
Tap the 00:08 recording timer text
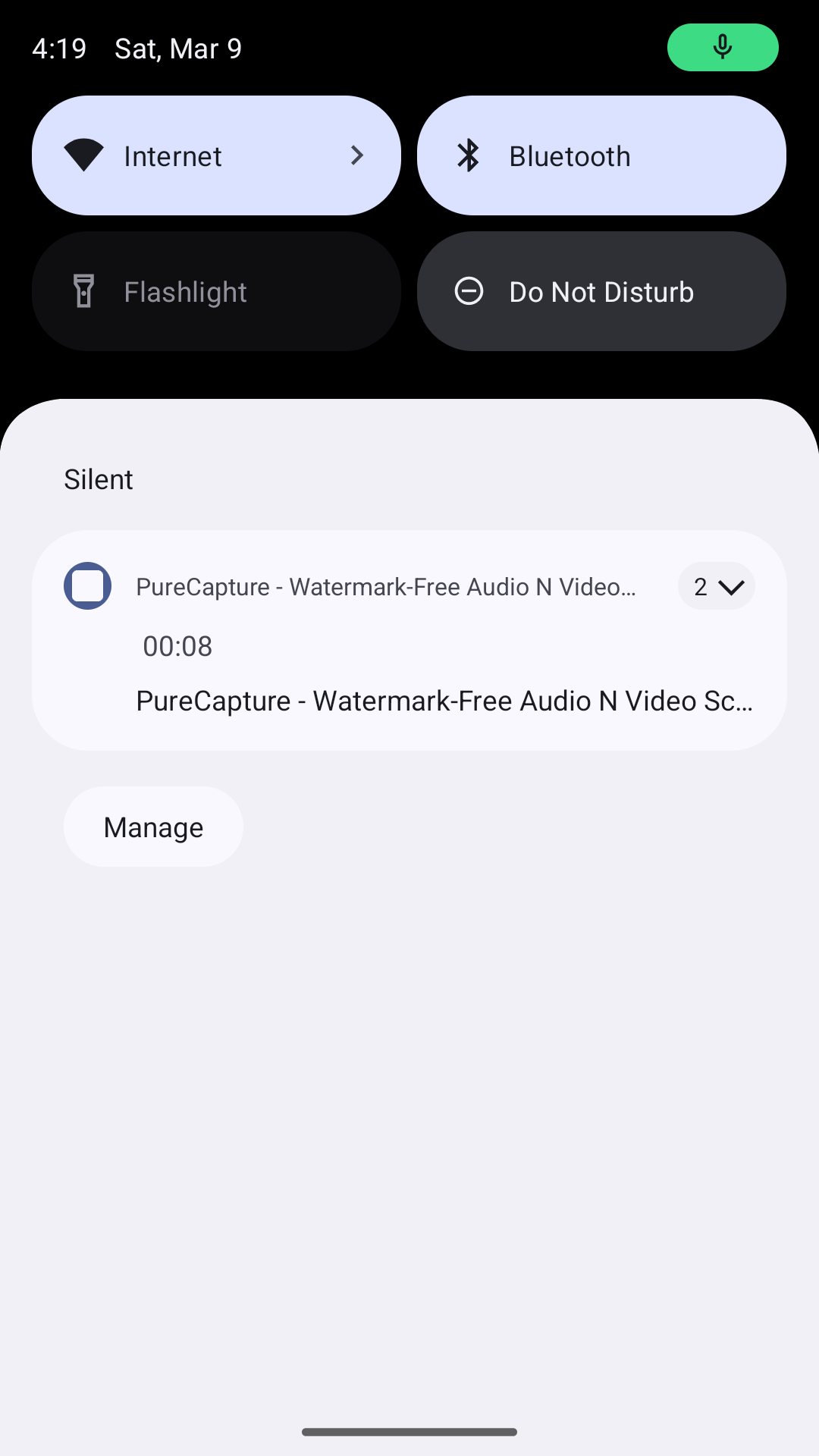[177, 645]
